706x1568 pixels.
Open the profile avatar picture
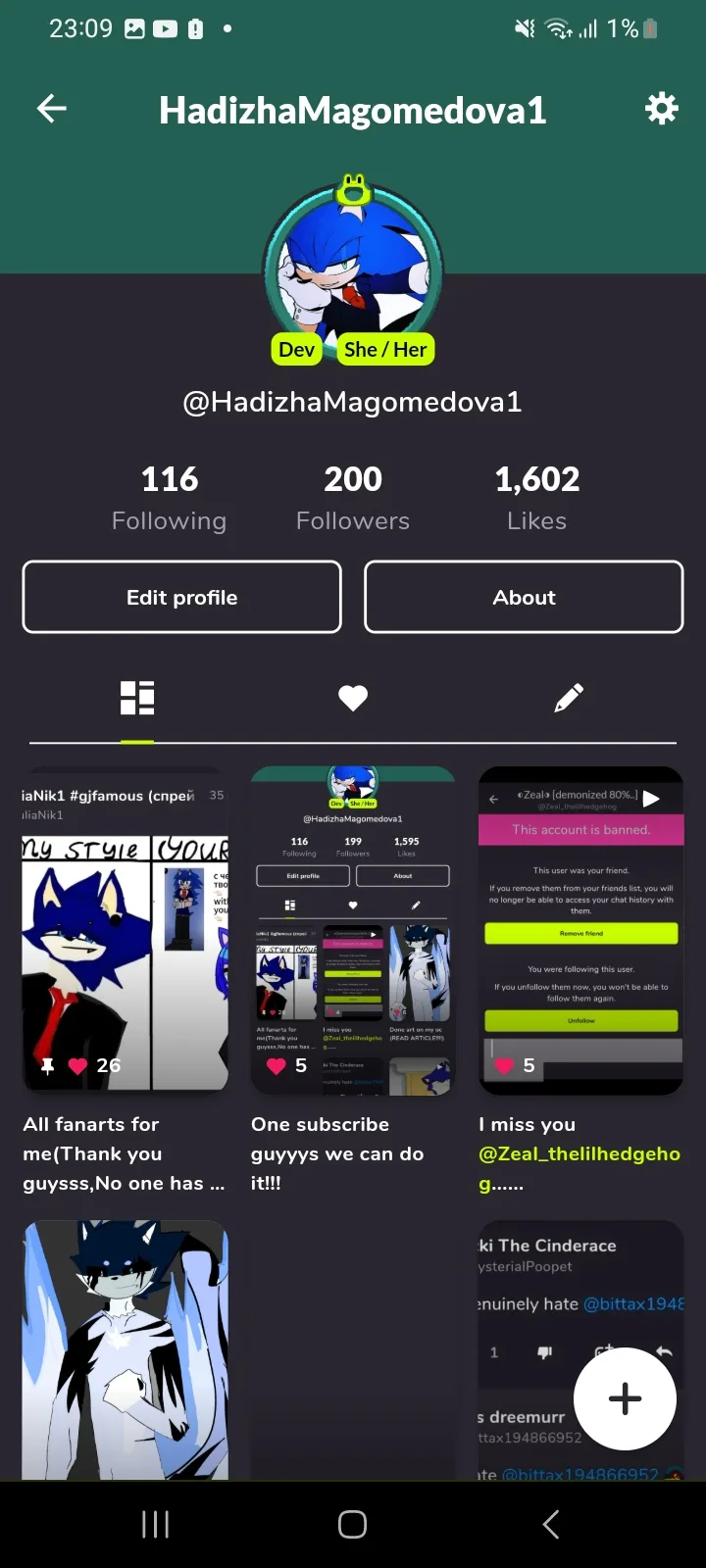pos(353,267)
